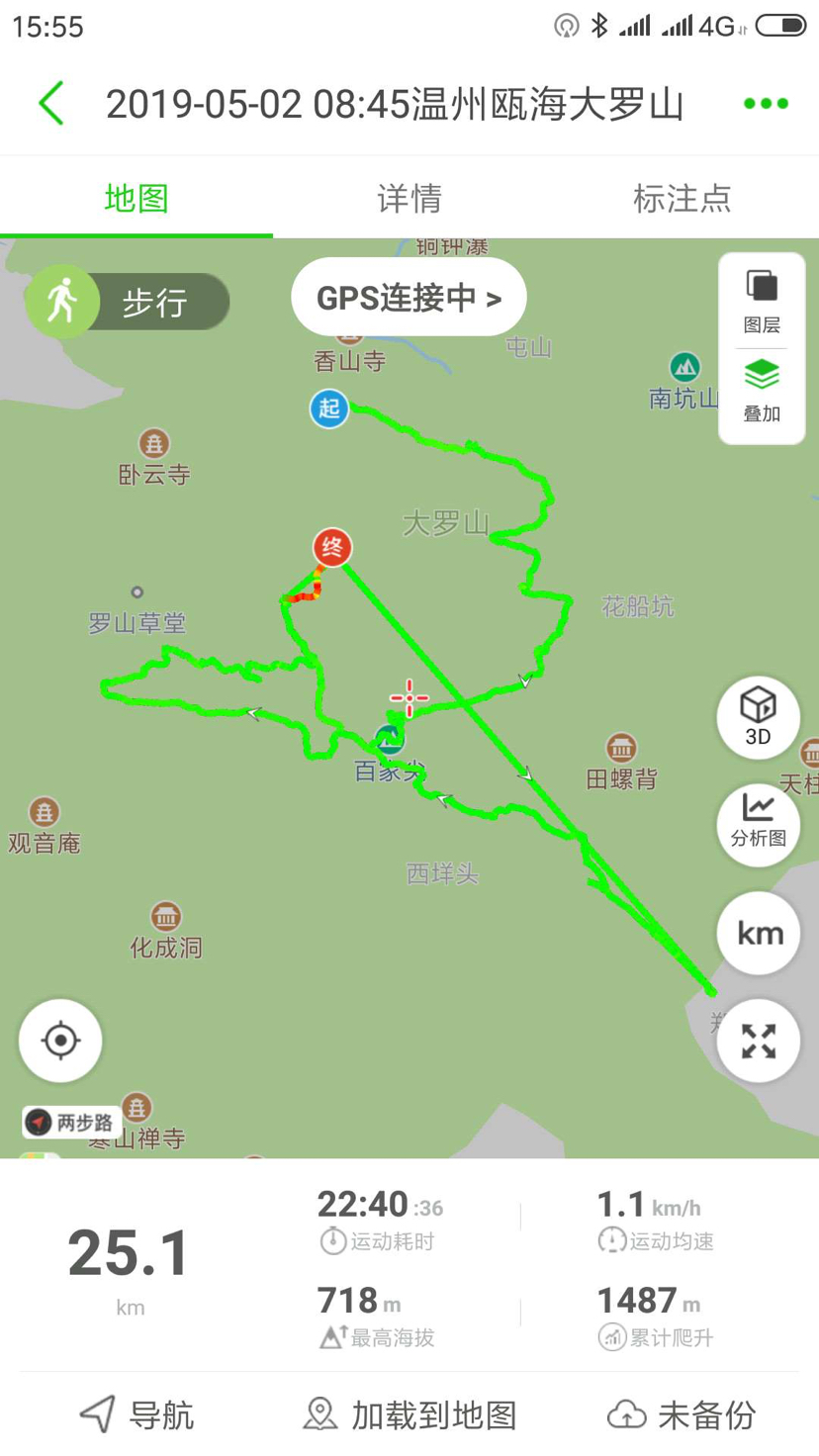Image resolution: width=819 pixels, height=1456 pixels.
Task: Open the three-dot overflow menu
Action: point(766,104)
